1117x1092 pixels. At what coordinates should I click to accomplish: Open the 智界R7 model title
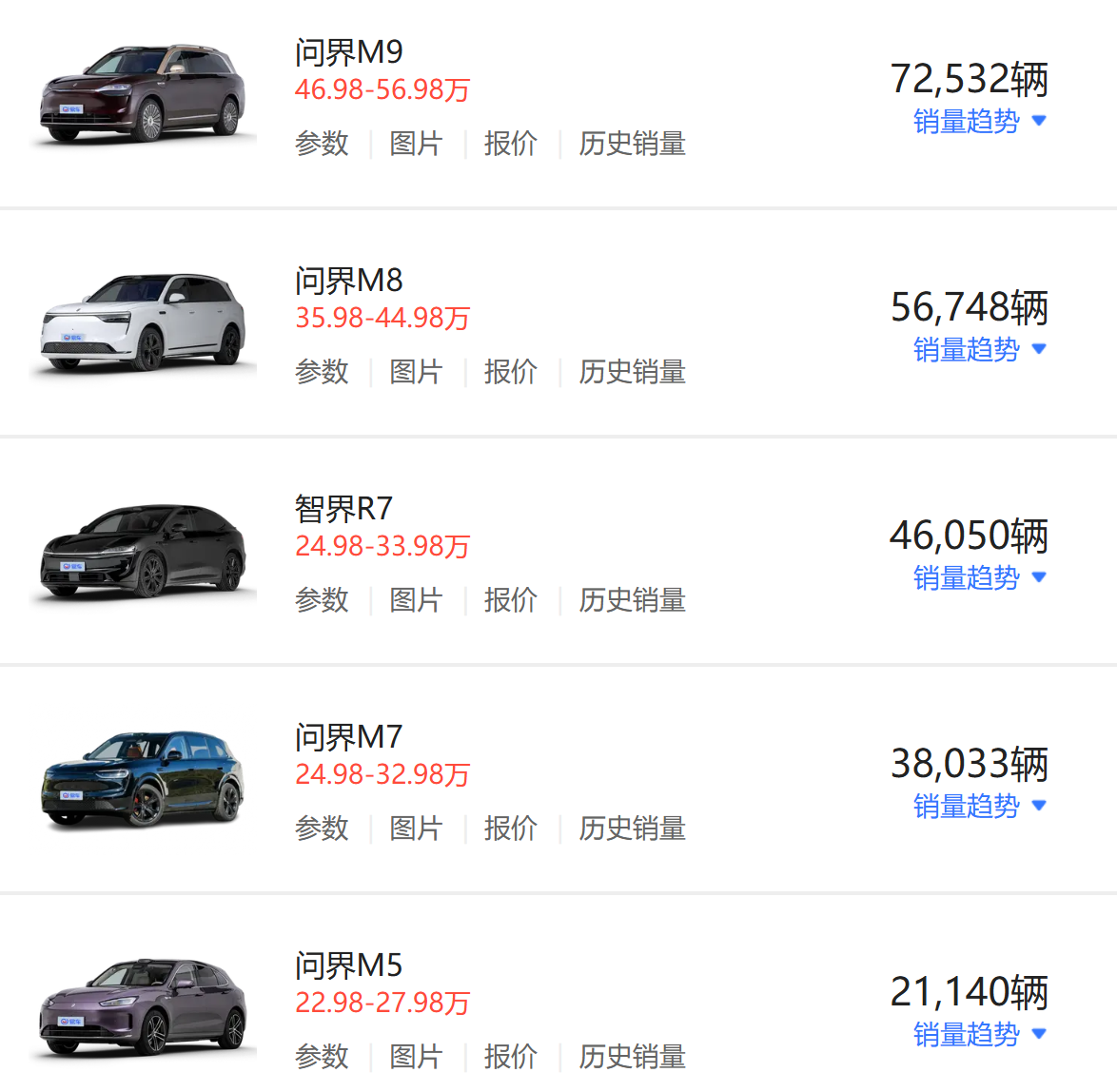[x=343, y=509]
